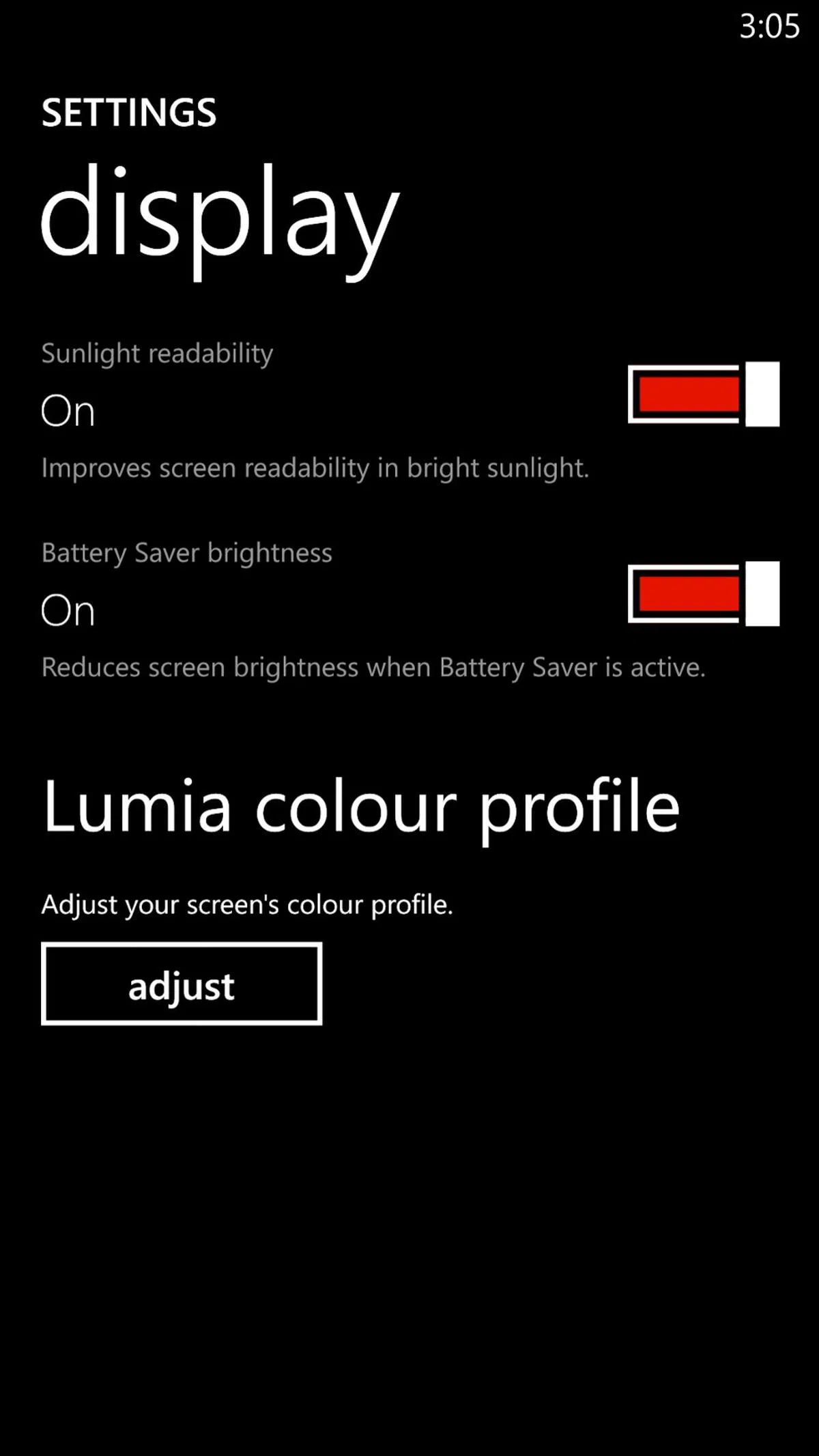This screenshot has height=1456, width=819.
Task: Turn off the Sunlight readability switch
Action: point(703,395)
